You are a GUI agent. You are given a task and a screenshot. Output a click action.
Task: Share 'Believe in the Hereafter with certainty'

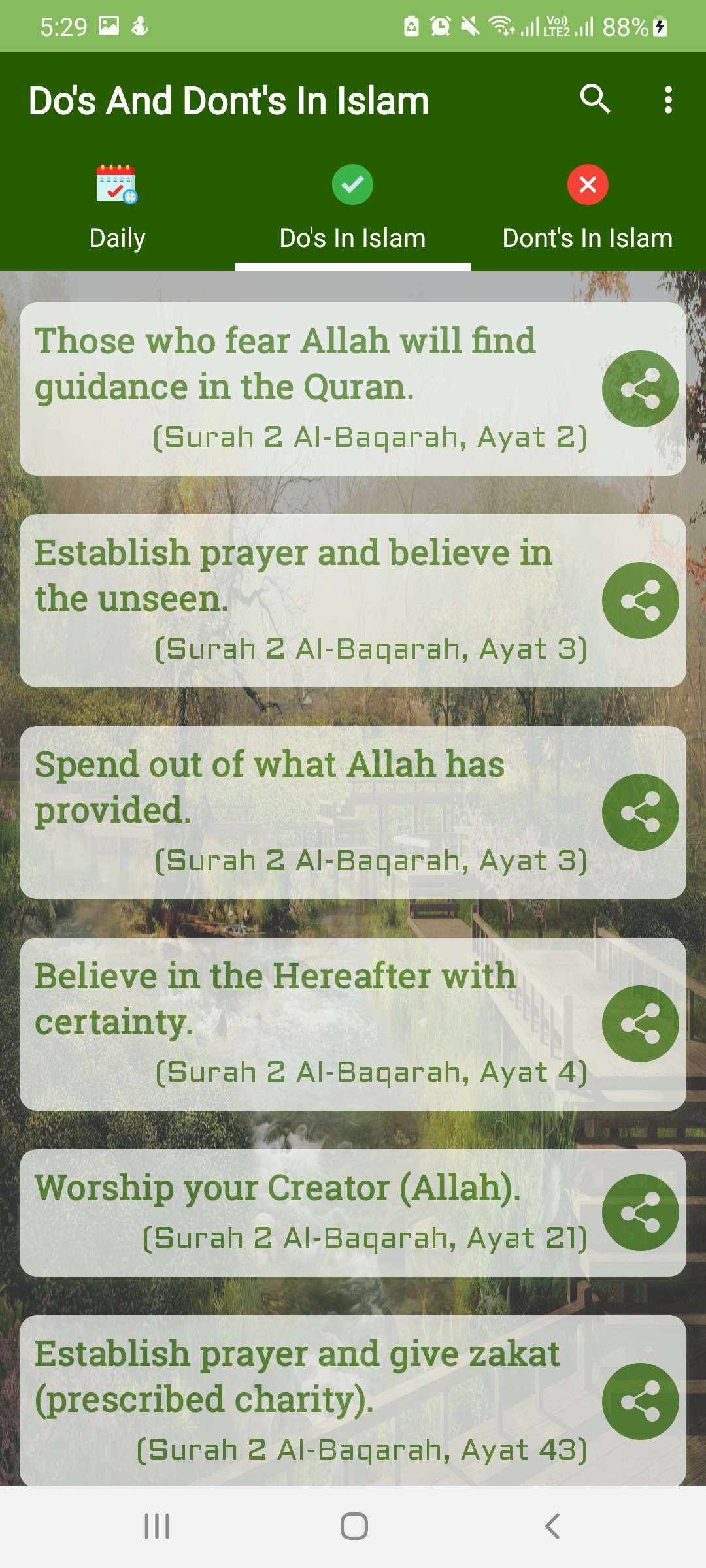[640, 1024]
